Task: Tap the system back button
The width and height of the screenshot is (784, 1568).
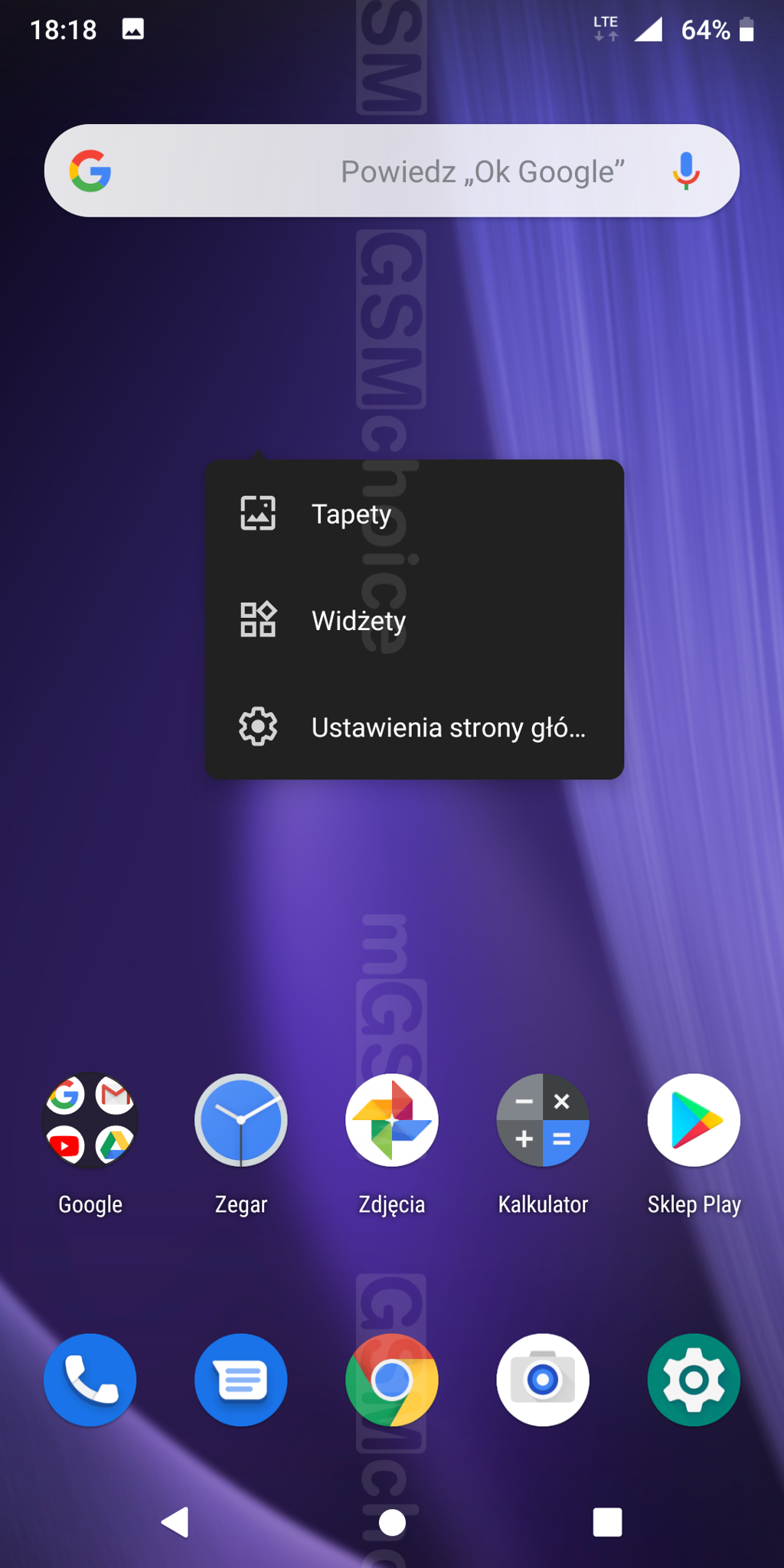Action: point(175,1522)
